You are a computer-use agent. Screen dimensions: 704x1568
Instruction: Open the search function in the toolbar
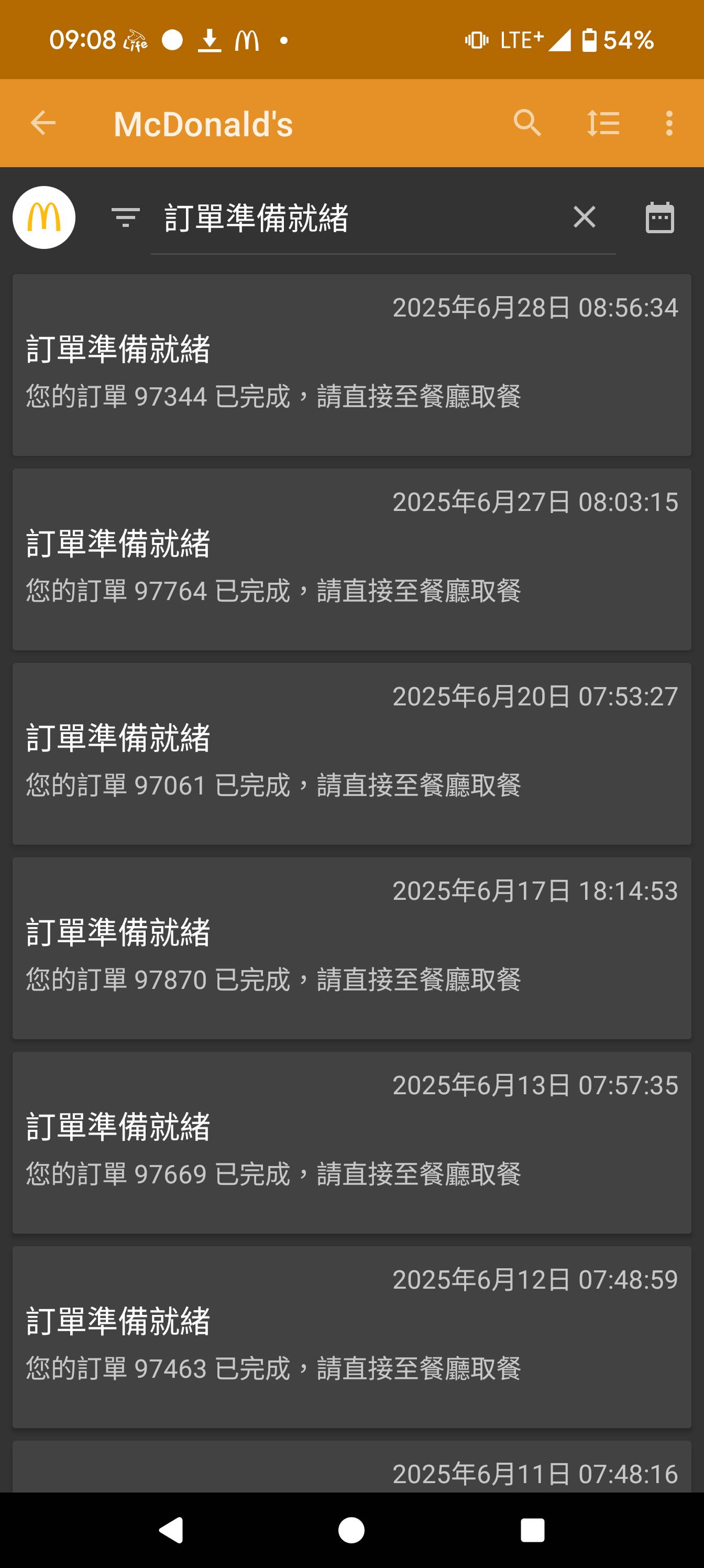pos(527,124)
